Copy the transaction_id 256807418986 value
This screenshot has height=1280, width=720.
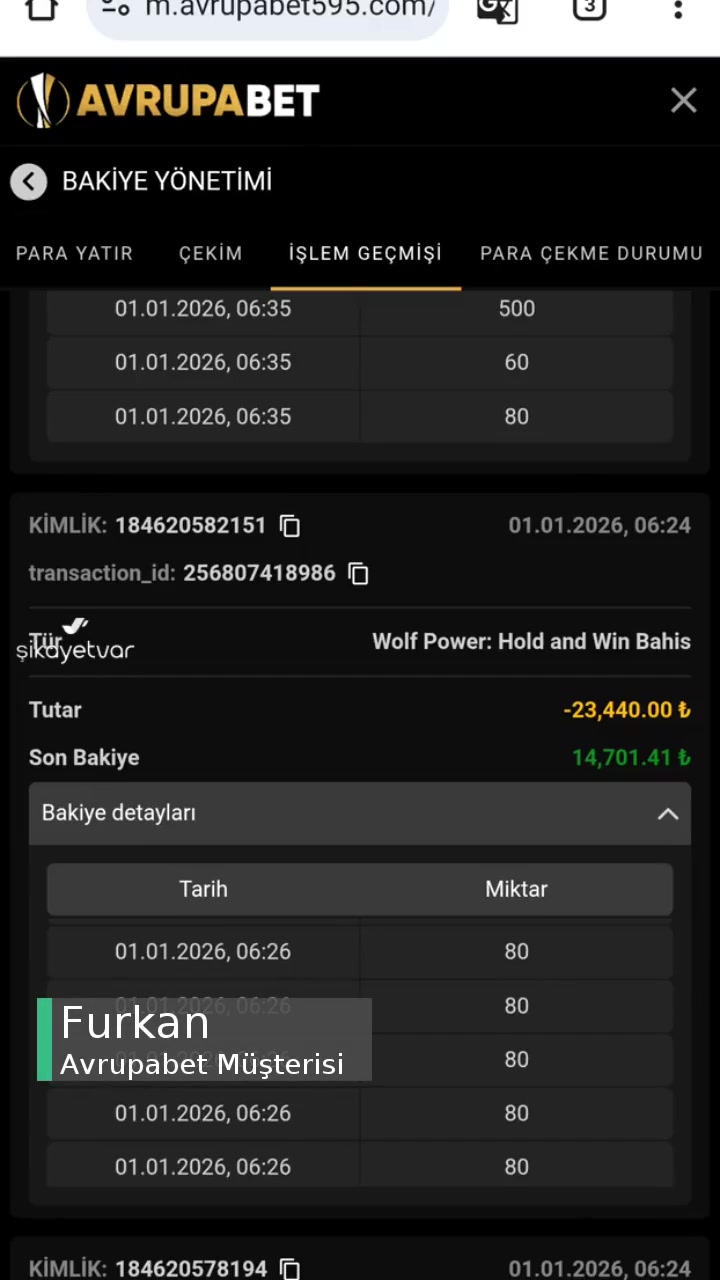(x=358, y=573)
